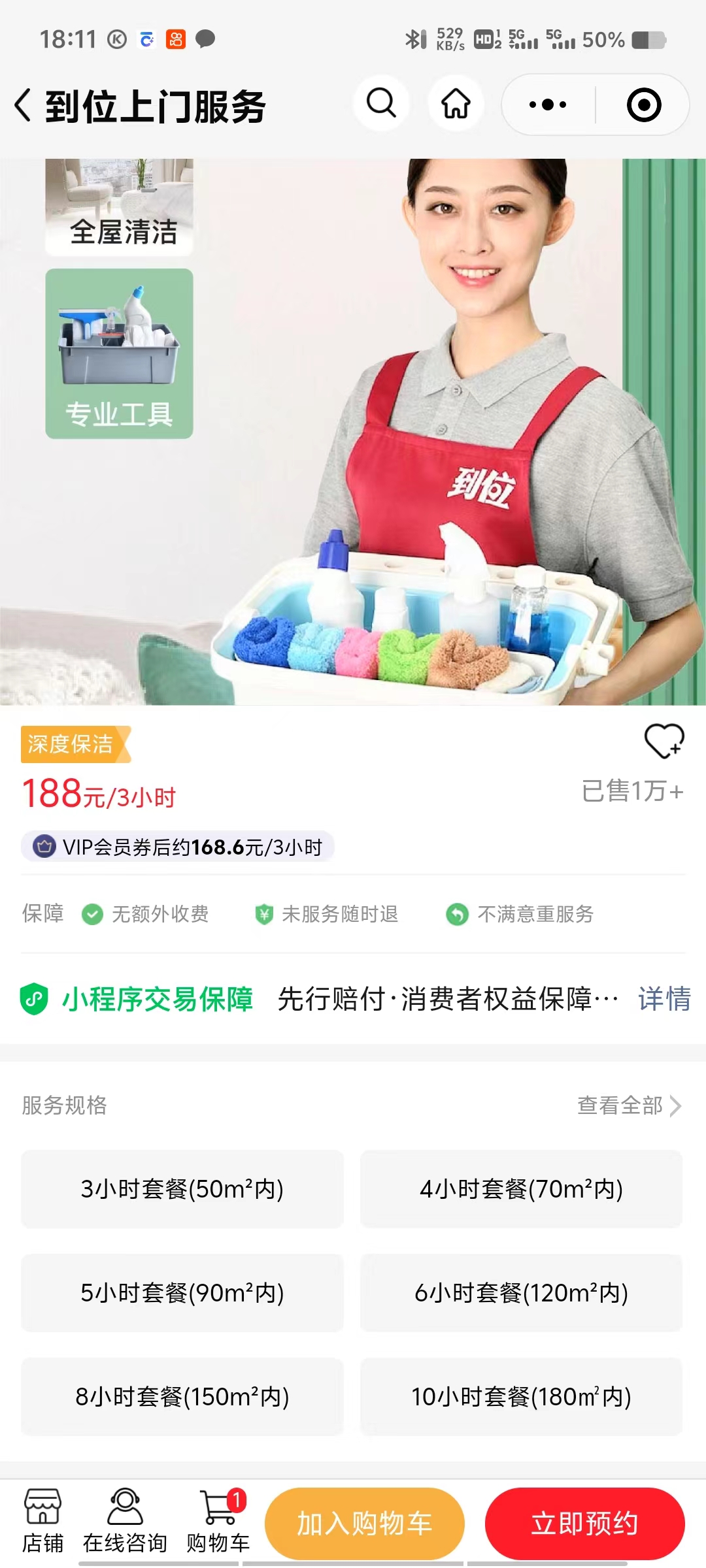The image size is (706, 1568).
Task: Go to the mini program home
Action: coord(456,103)
